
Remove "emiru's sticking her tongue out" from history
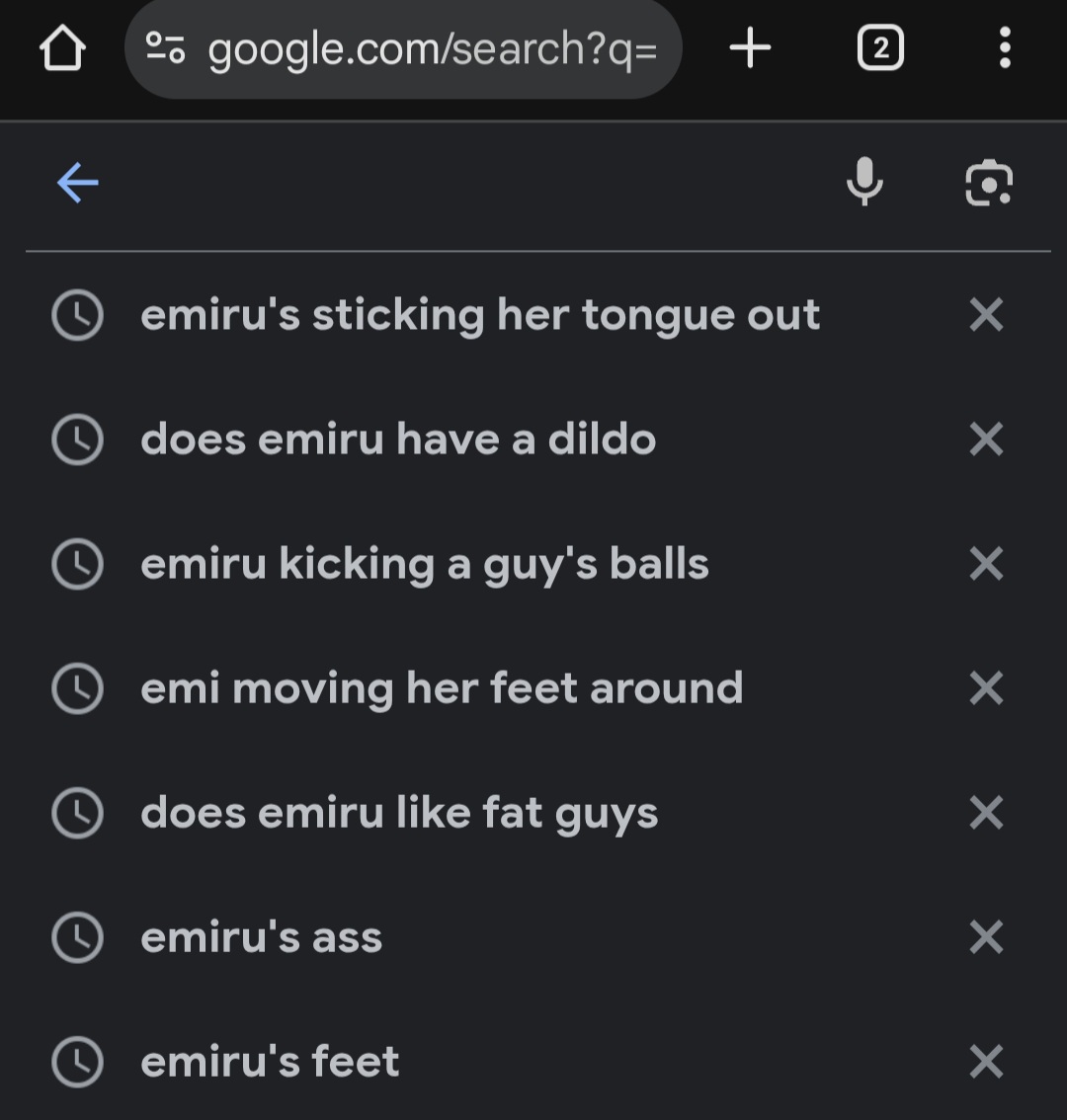click(x=986, y=315)
